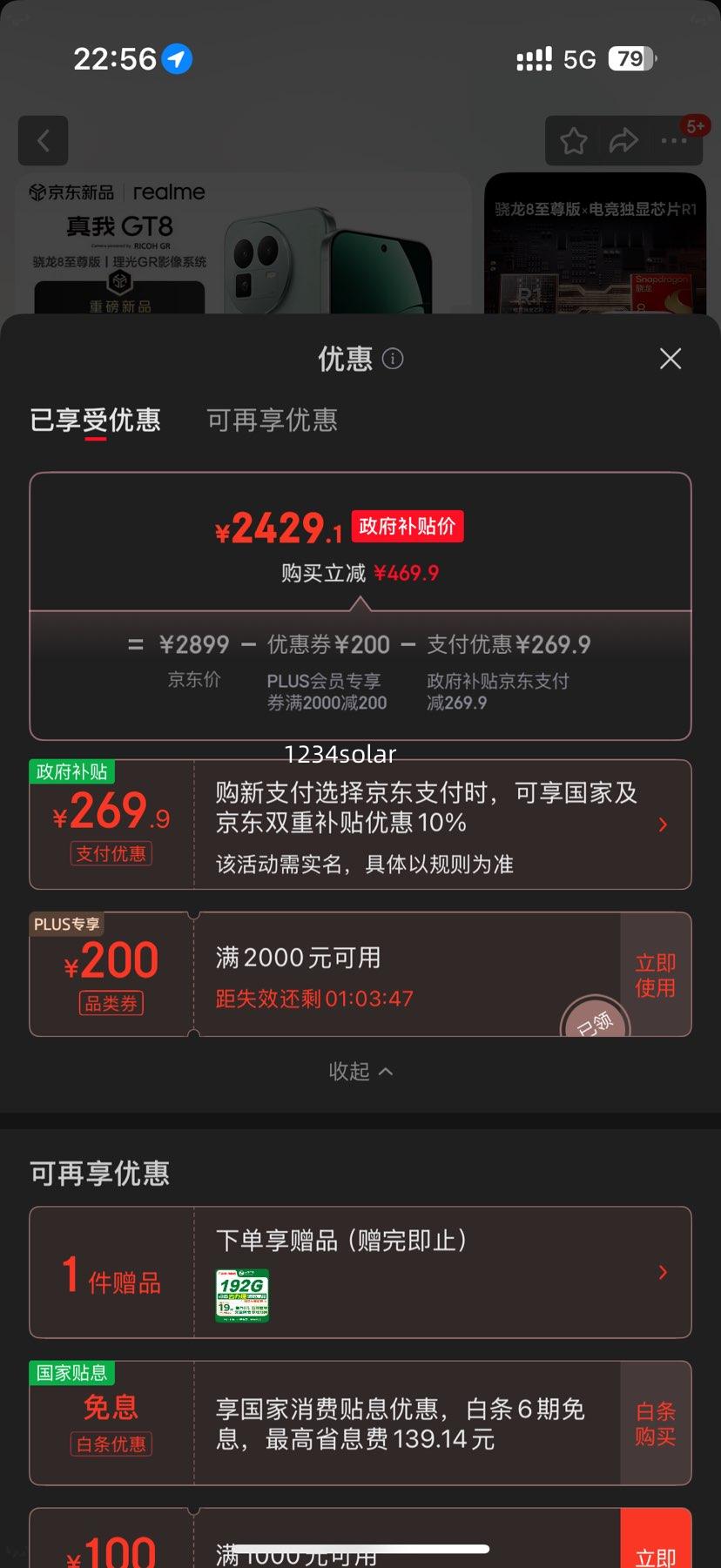Image resolution: width=721 pixels, height=1568 pixels.
Task: Switch to the 可再享优惠 tab
Action: pos(271,421)
